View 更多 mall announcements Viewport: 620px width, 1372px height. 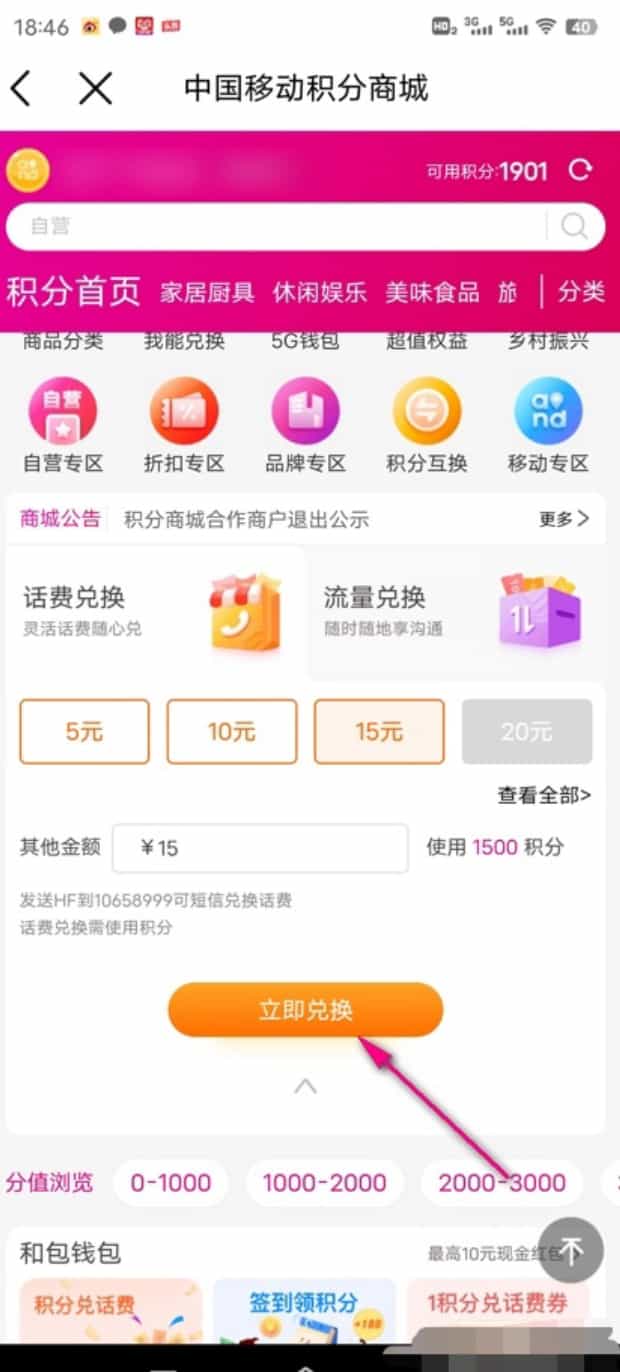click(x=564, y=519)
